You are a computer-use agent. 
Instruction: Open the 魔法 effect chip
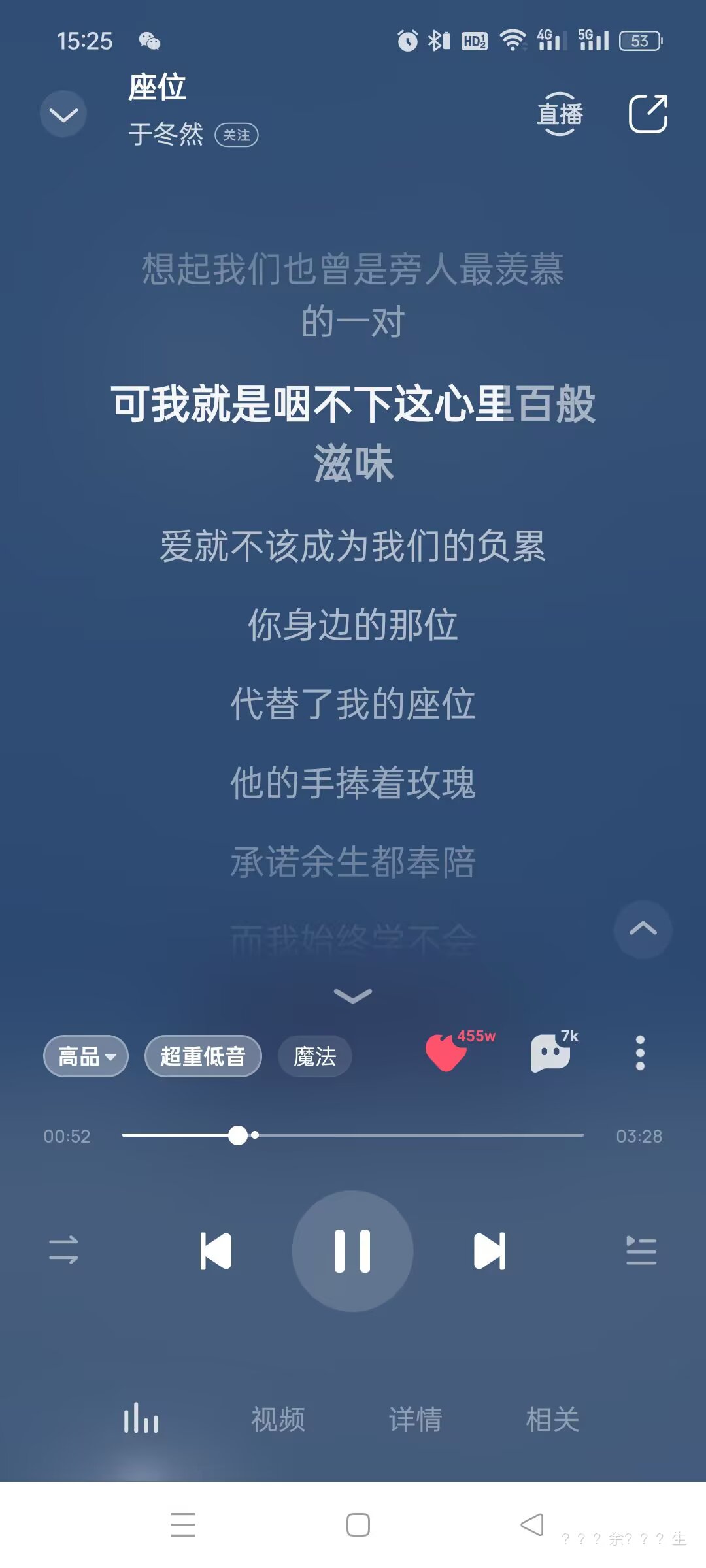314,1056
